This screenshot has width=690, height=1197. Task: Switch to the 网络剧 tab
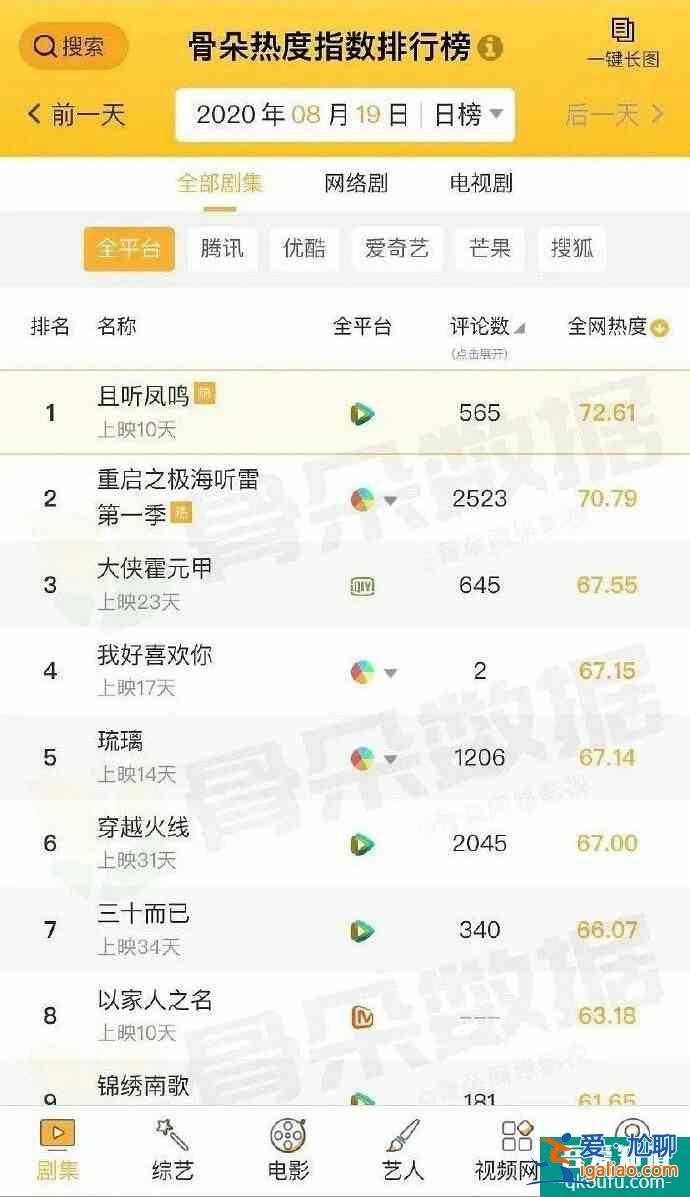click(x=356, y=183)
